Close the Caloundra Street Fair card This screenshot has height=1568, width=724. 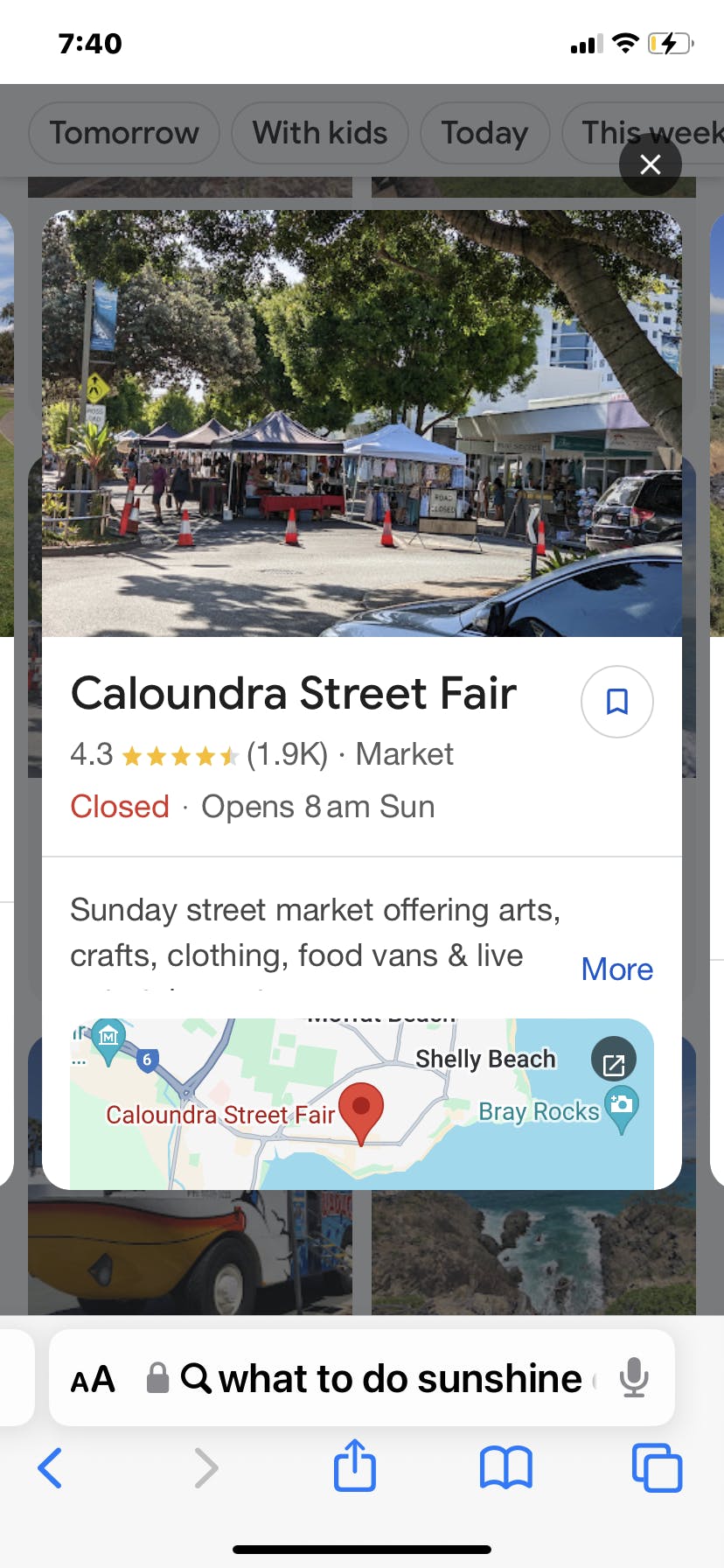[650, 164]
